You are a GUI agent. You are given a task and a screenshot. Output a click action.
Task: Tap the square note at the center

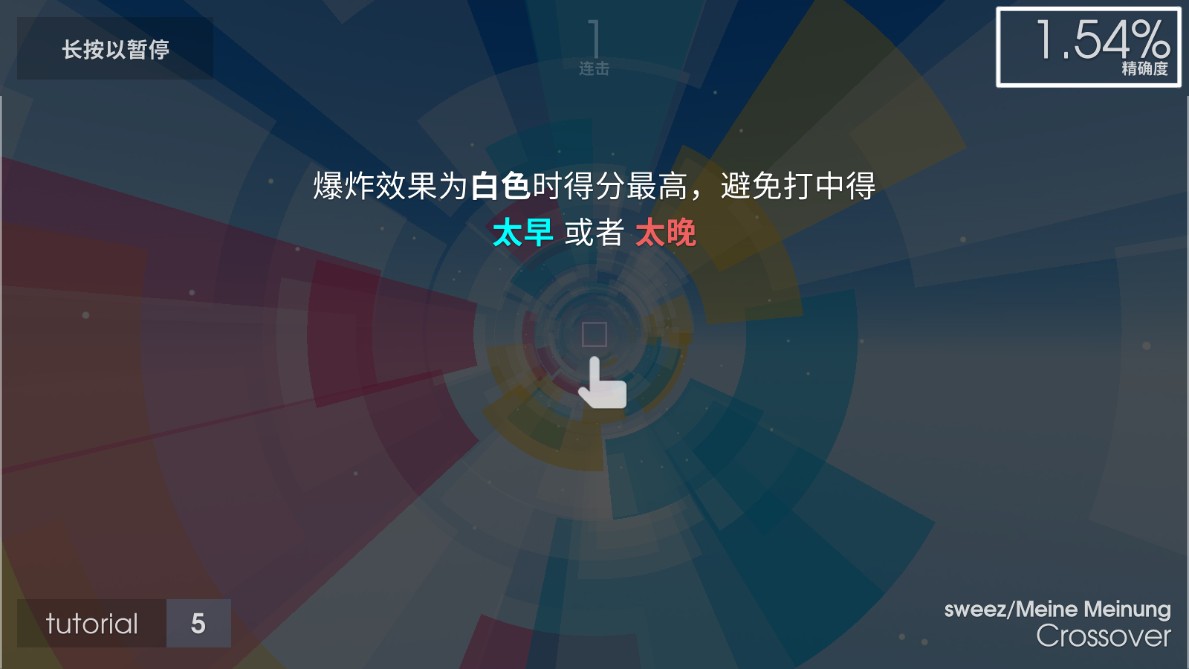(594, 335)
